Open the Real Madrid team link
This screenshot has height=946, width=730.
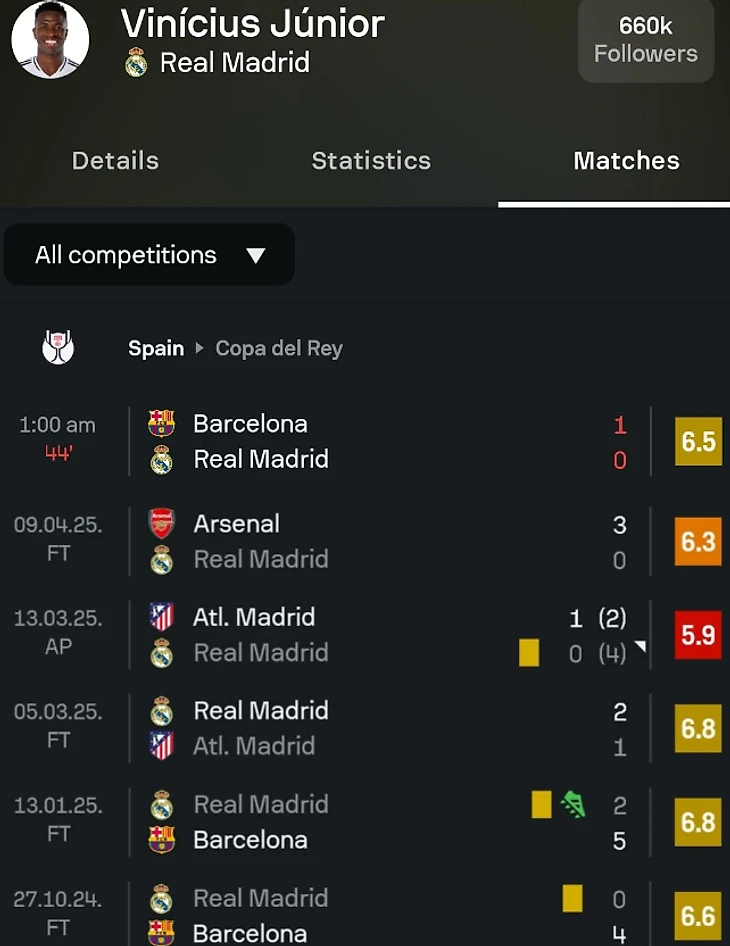tap(234, 63)
